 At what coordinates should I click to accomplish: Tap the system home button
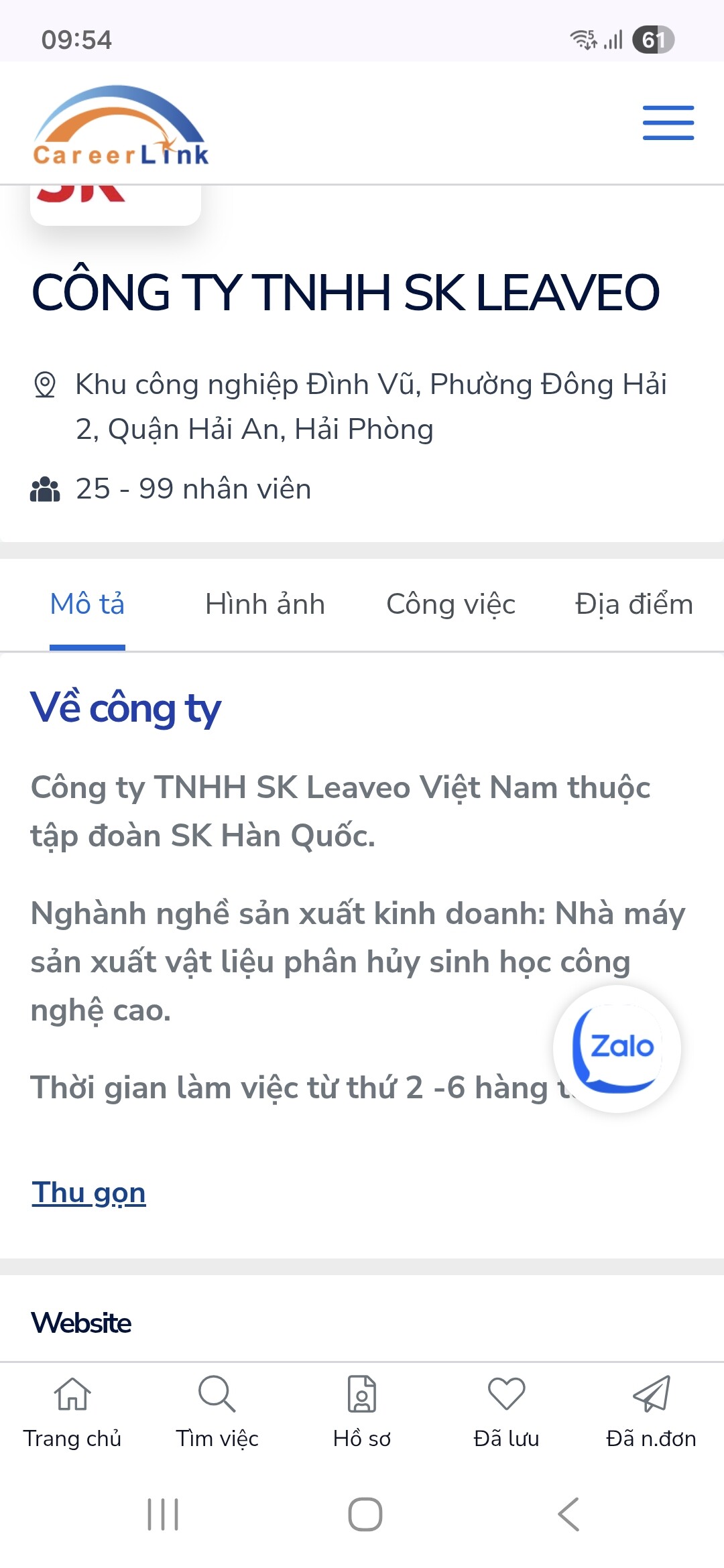tap(365, 1514)
